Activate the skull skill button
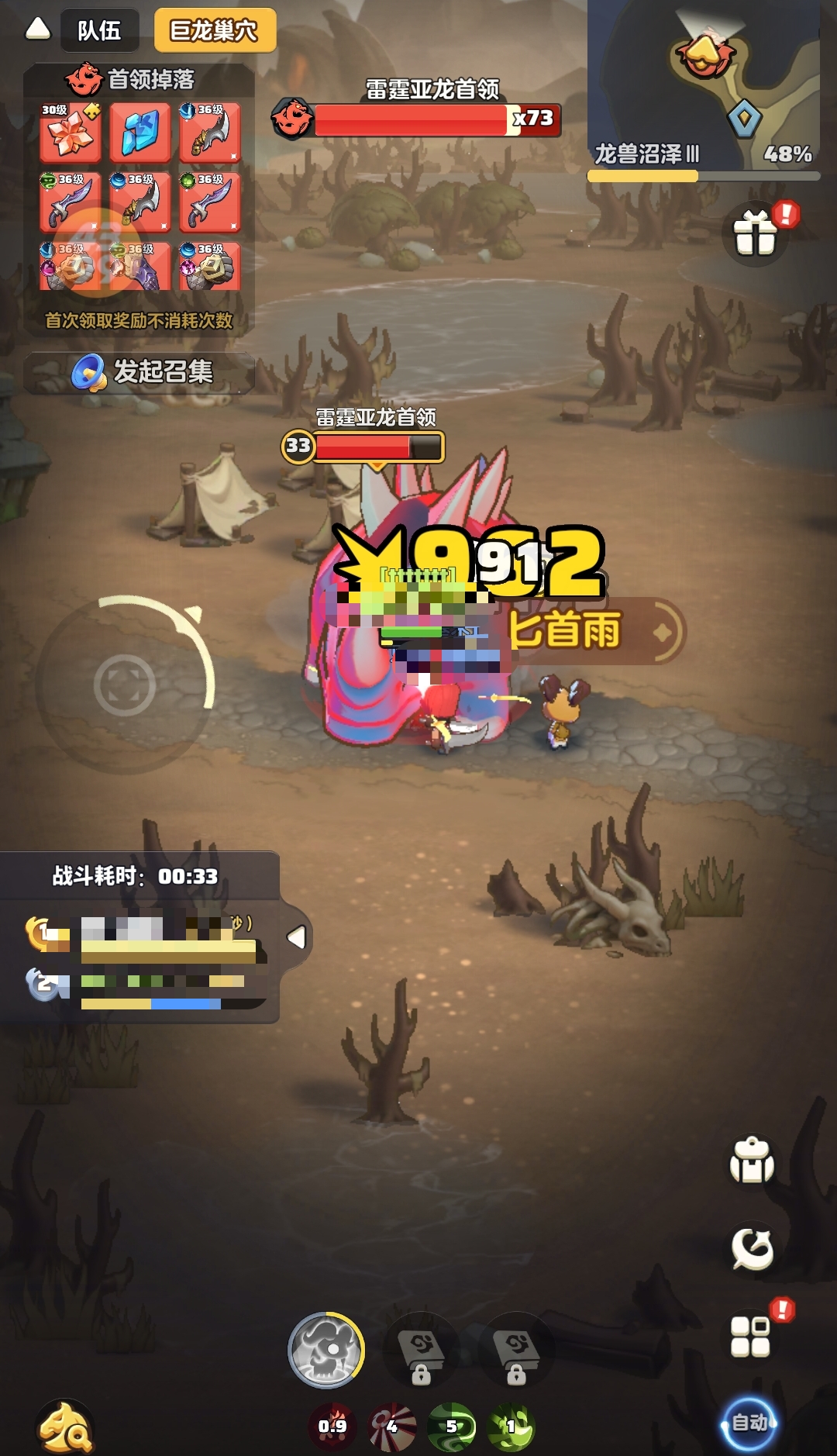The image size is (837, 1456). [326, 1350]
